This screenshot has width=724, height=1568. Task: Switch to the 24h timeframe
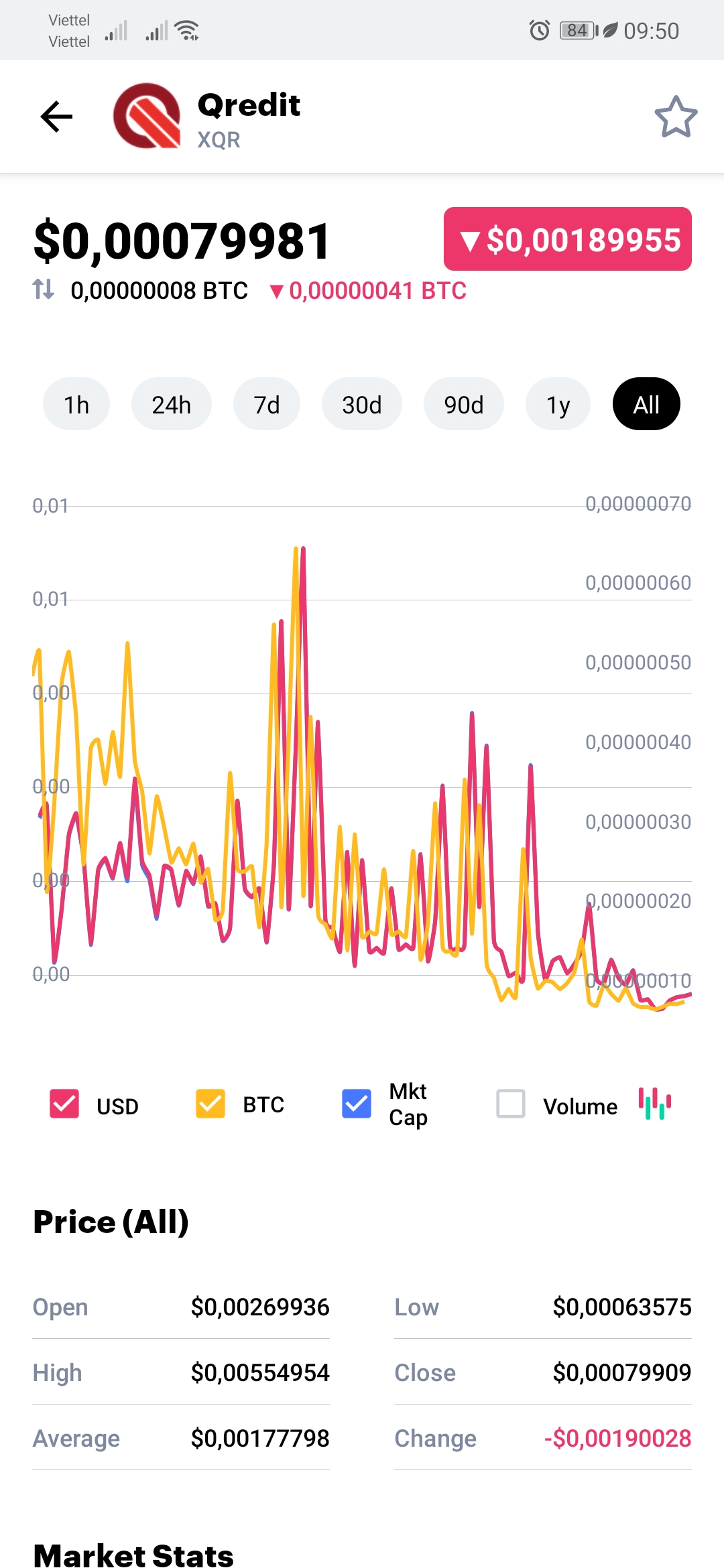(x=172, y=403)
